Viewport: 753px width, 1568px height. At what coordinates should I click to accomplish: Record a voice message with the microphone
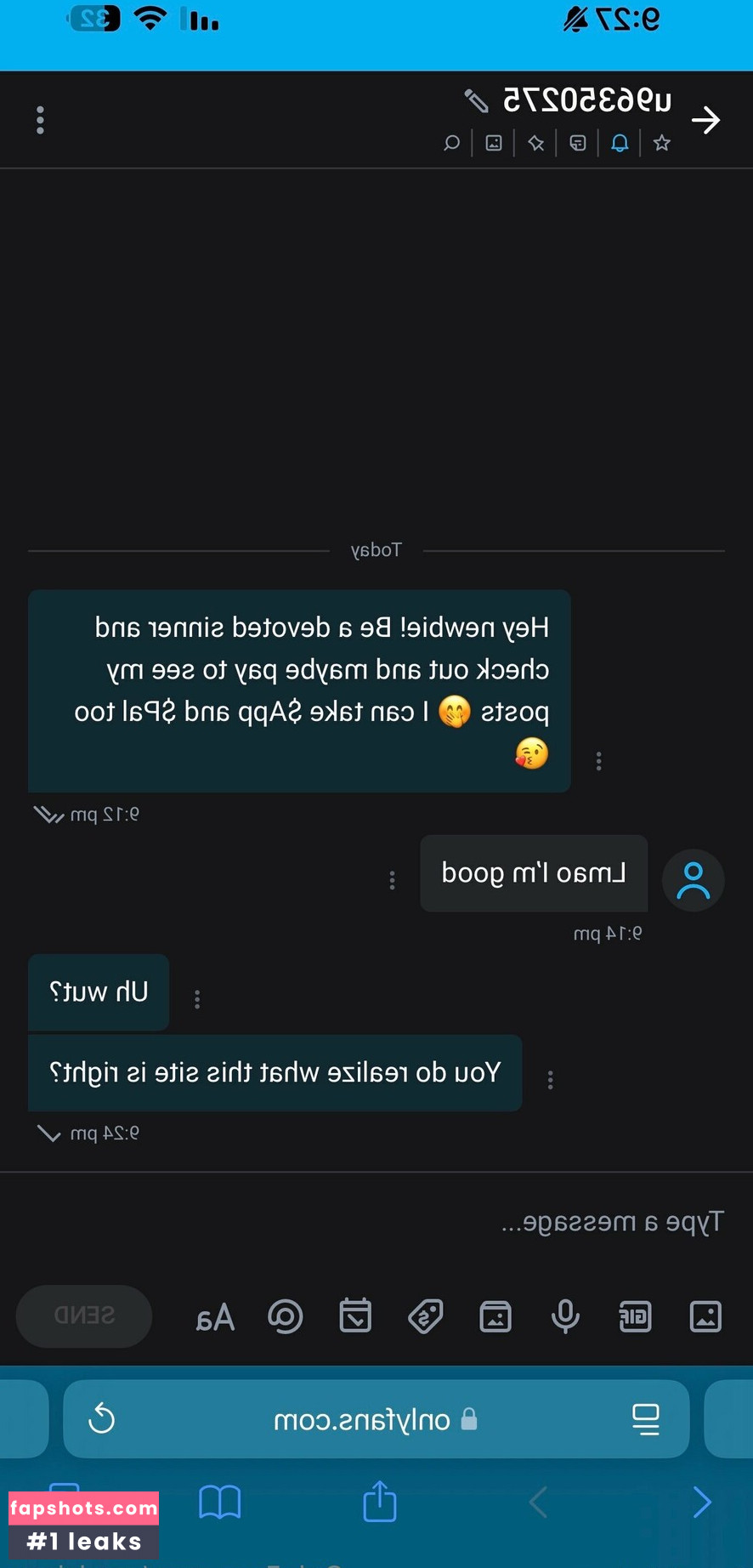[x=565, y=1316]
